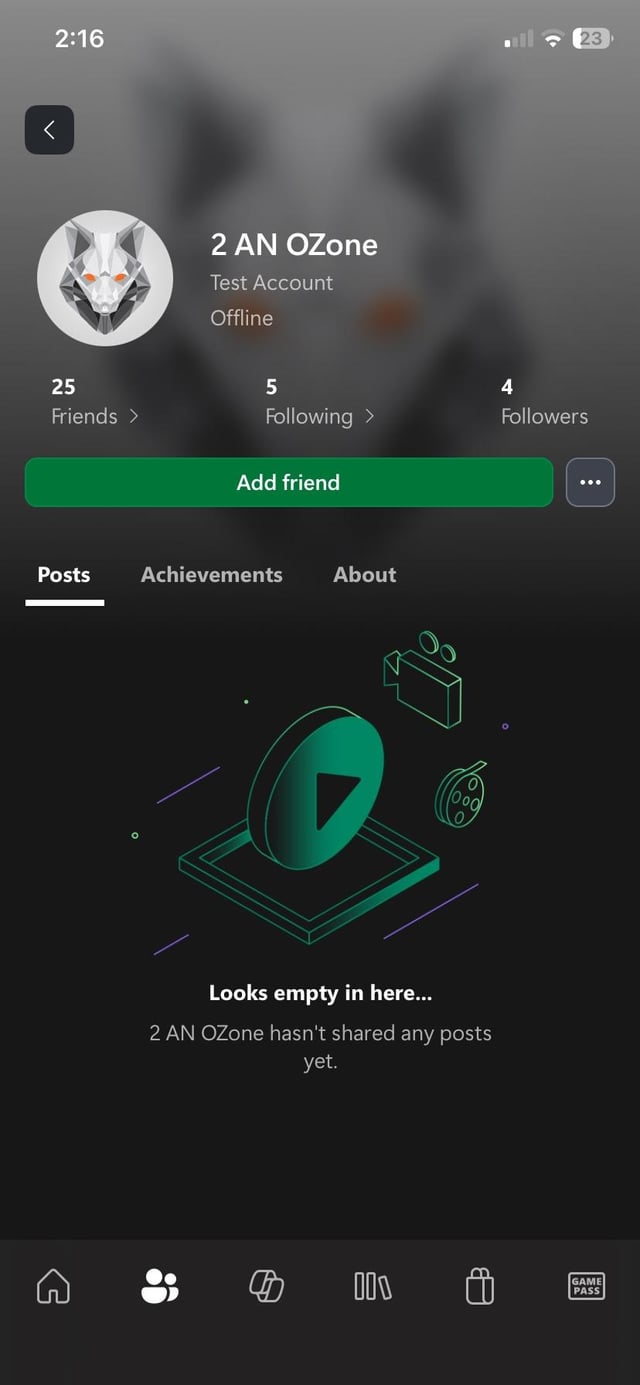This screenshot has height=1385, width=640.
Task: Switch to the About tab
Action: pos(364,575)
